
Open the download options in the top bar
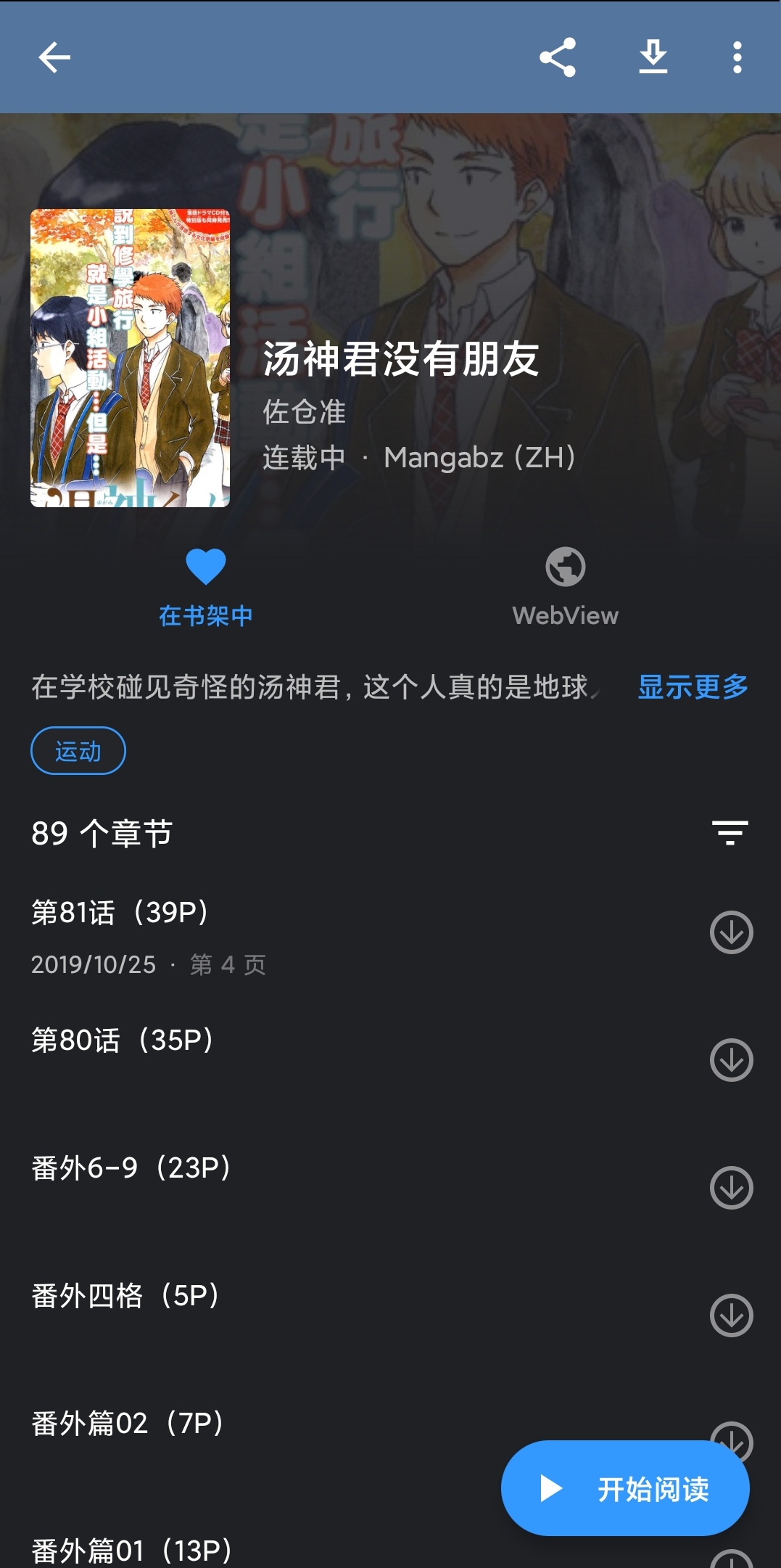[x=653, y=57]
